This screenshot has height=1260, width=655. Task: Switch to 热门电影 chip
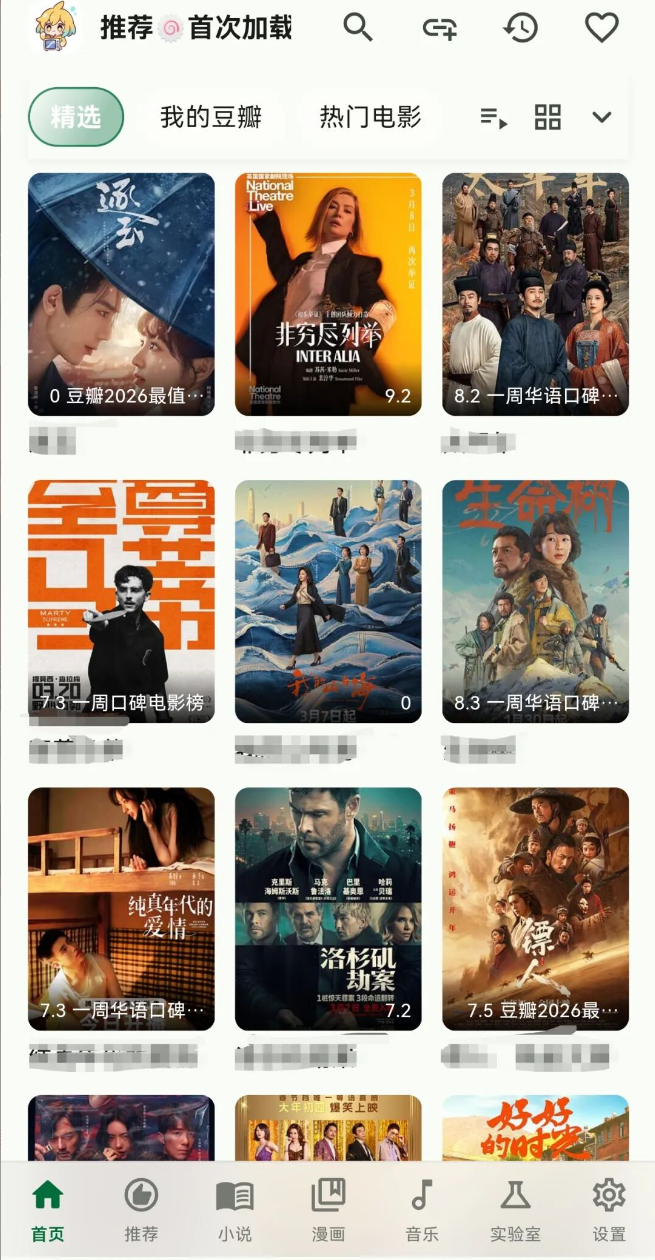click(370, 117)
